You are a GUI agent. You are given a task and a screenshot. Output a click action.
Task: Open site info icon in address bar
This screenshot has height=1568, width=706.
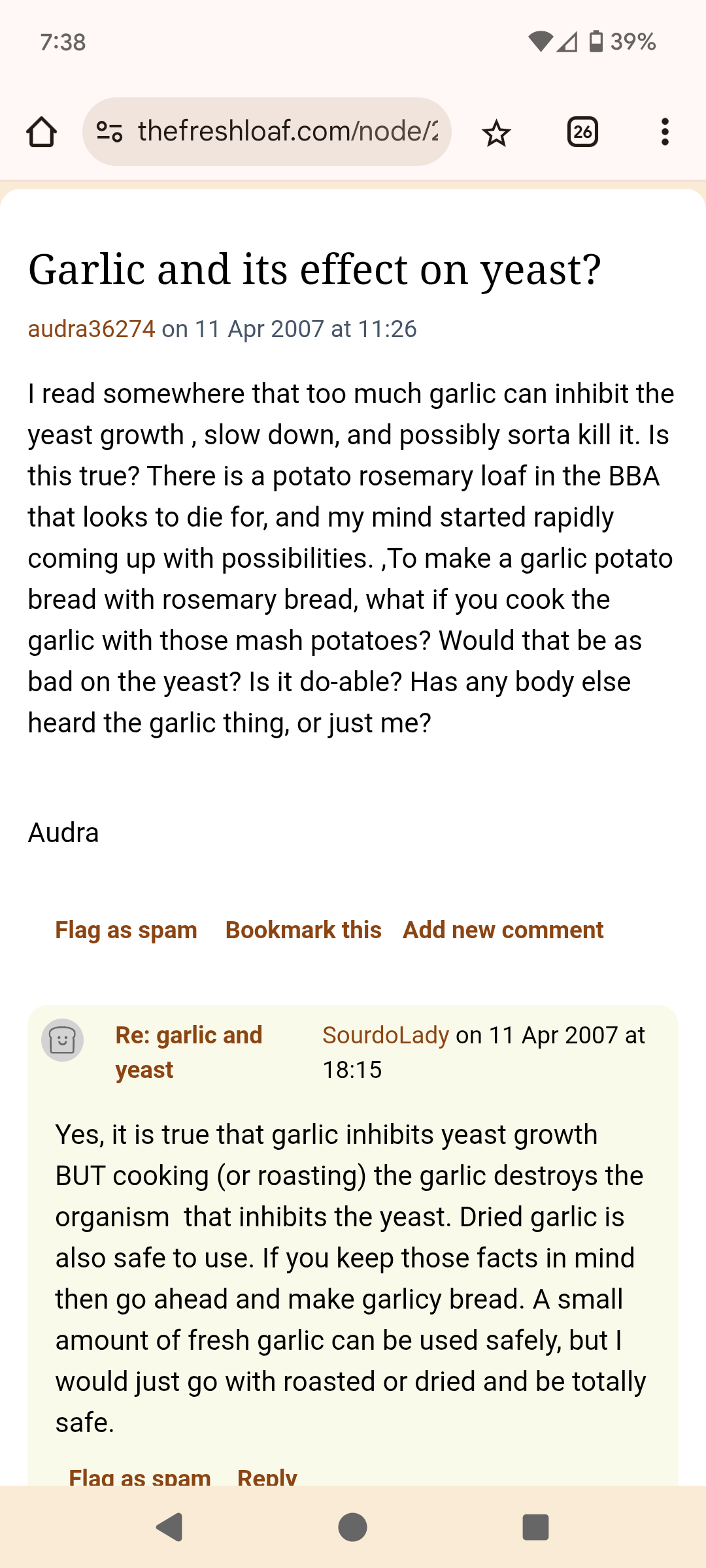point(109,132)
